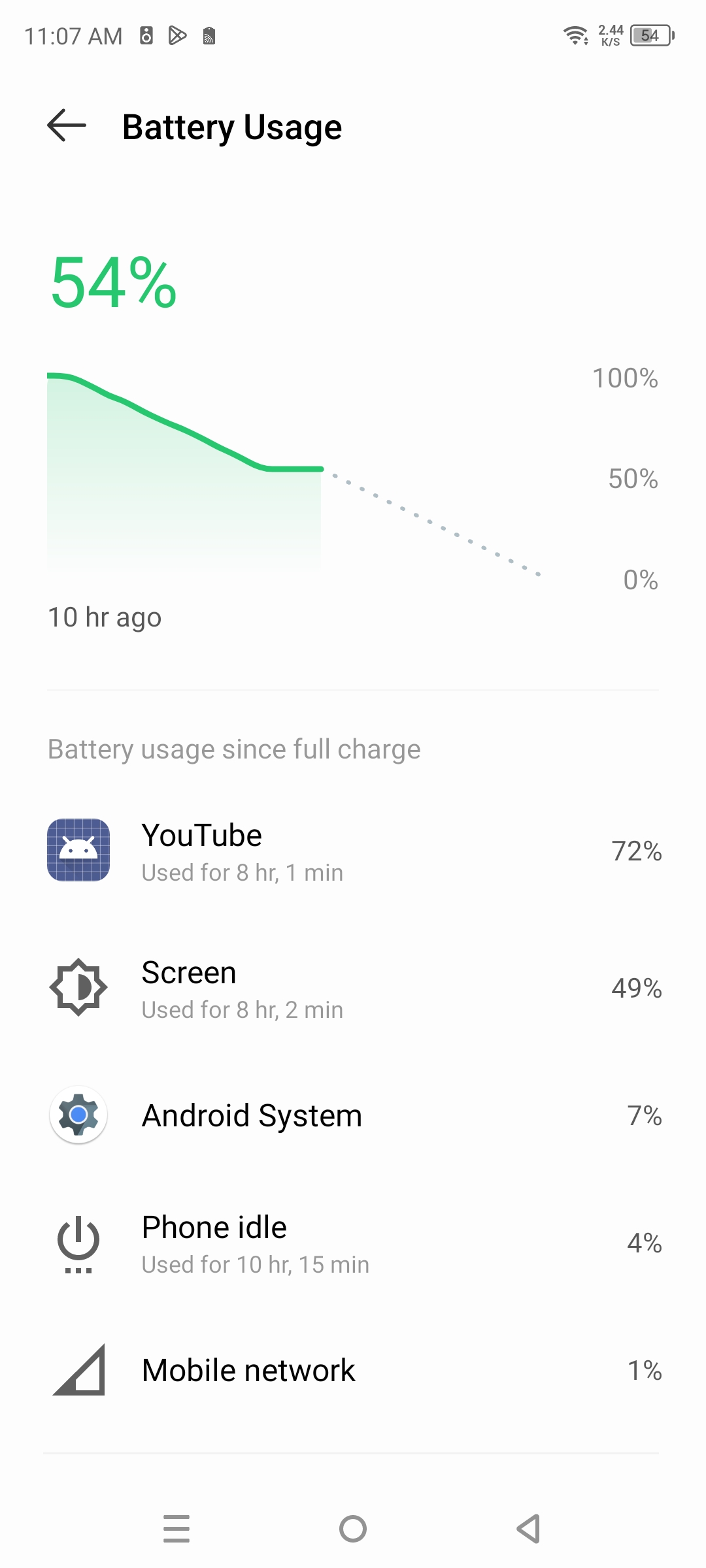Viewport: 706px width, 1568px height.
Task: View Android System battery usage
Action: point(353,1116)
